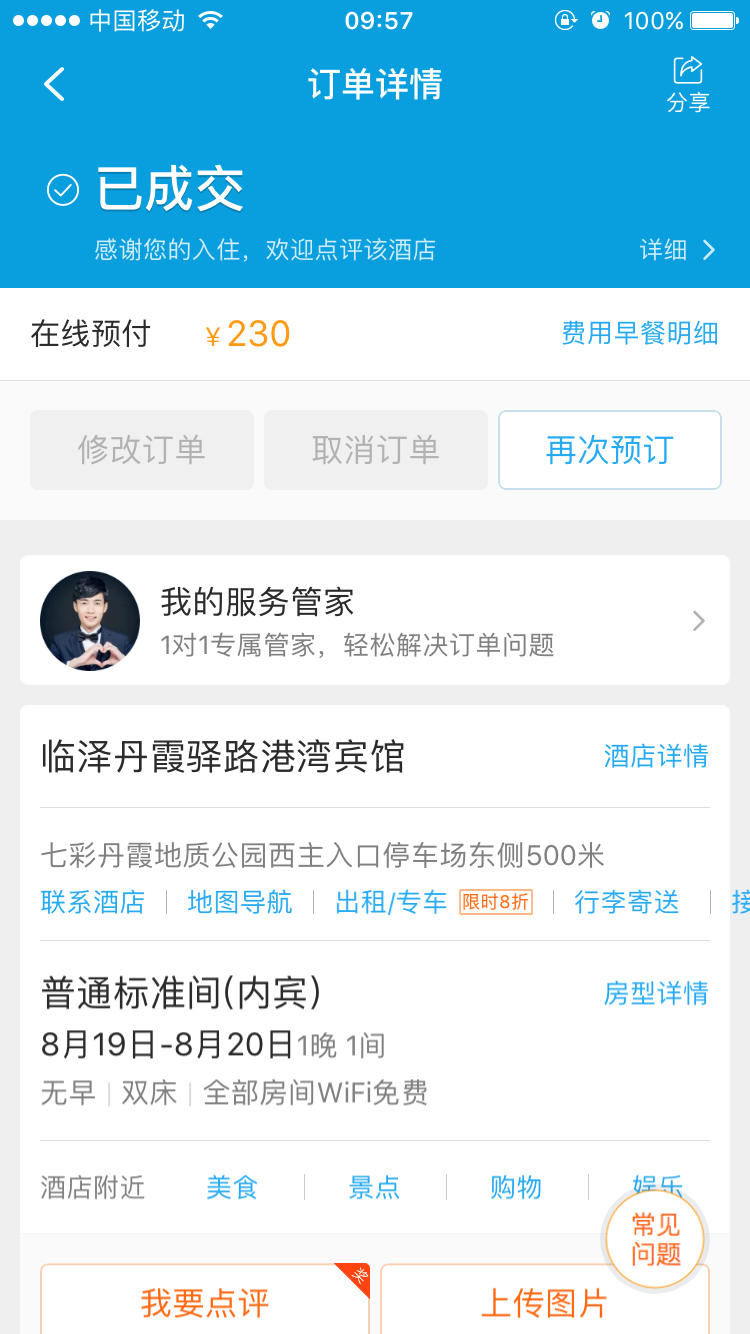Browse nearby 购物 shopping
Screen dimensions: 750x1334
[516, 1187]
